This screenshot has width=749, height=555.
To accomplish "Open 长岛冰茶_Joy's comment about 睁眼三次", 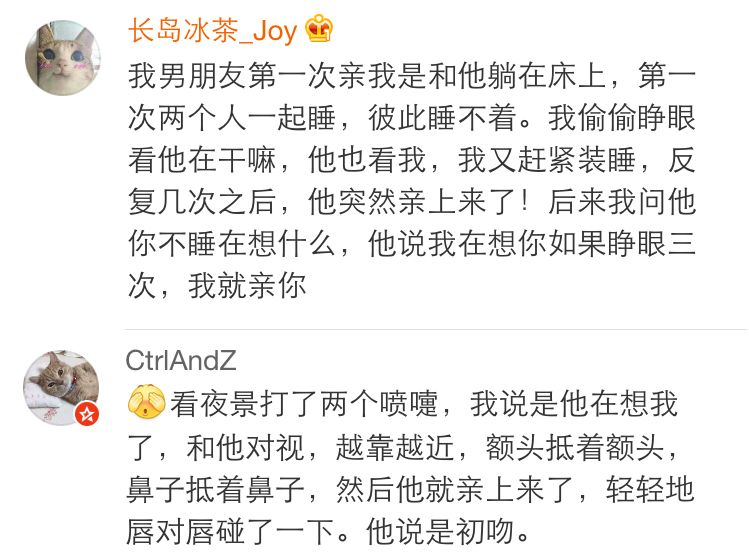I will (412, 181).
